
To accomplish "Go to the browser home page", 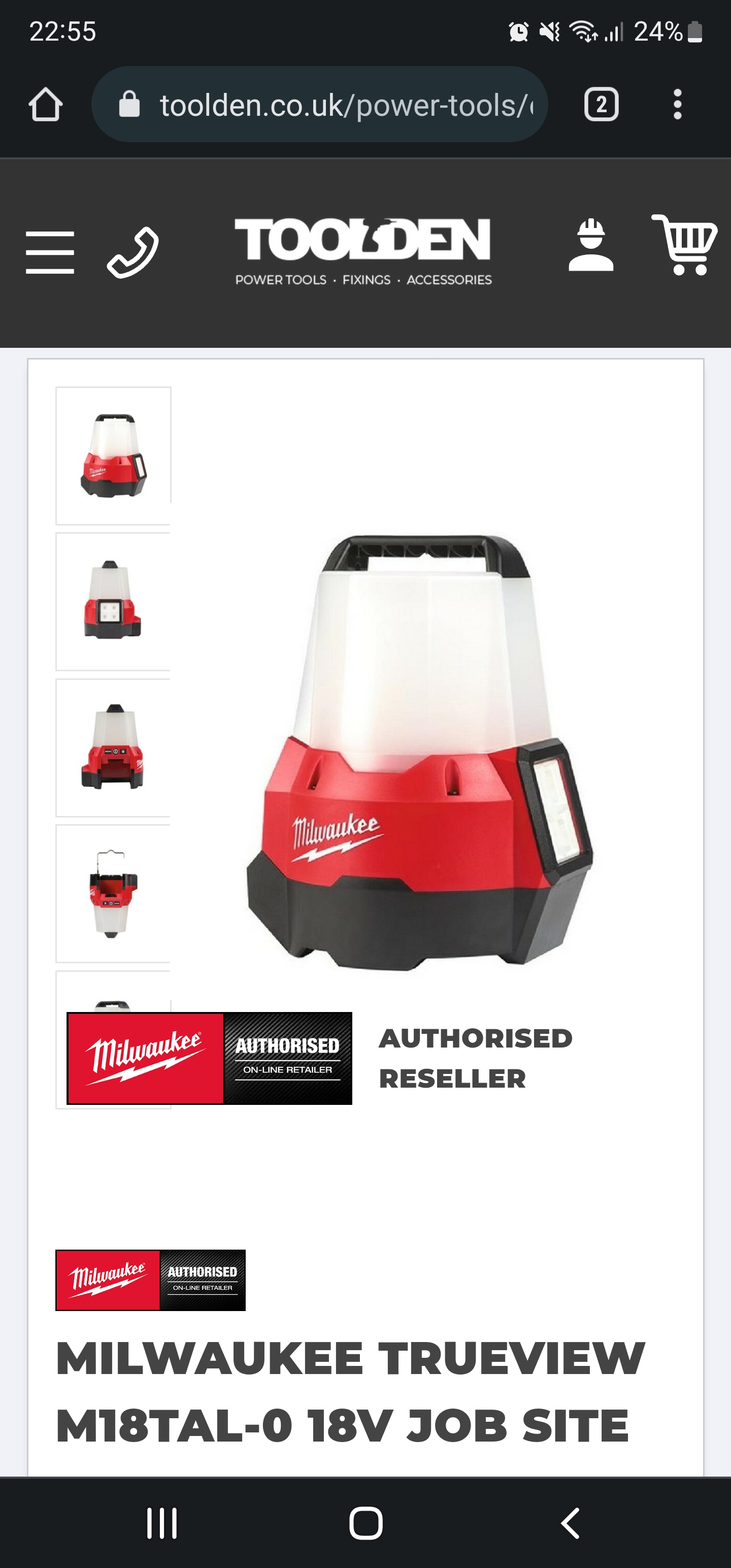I will click(x=46, y=105).
